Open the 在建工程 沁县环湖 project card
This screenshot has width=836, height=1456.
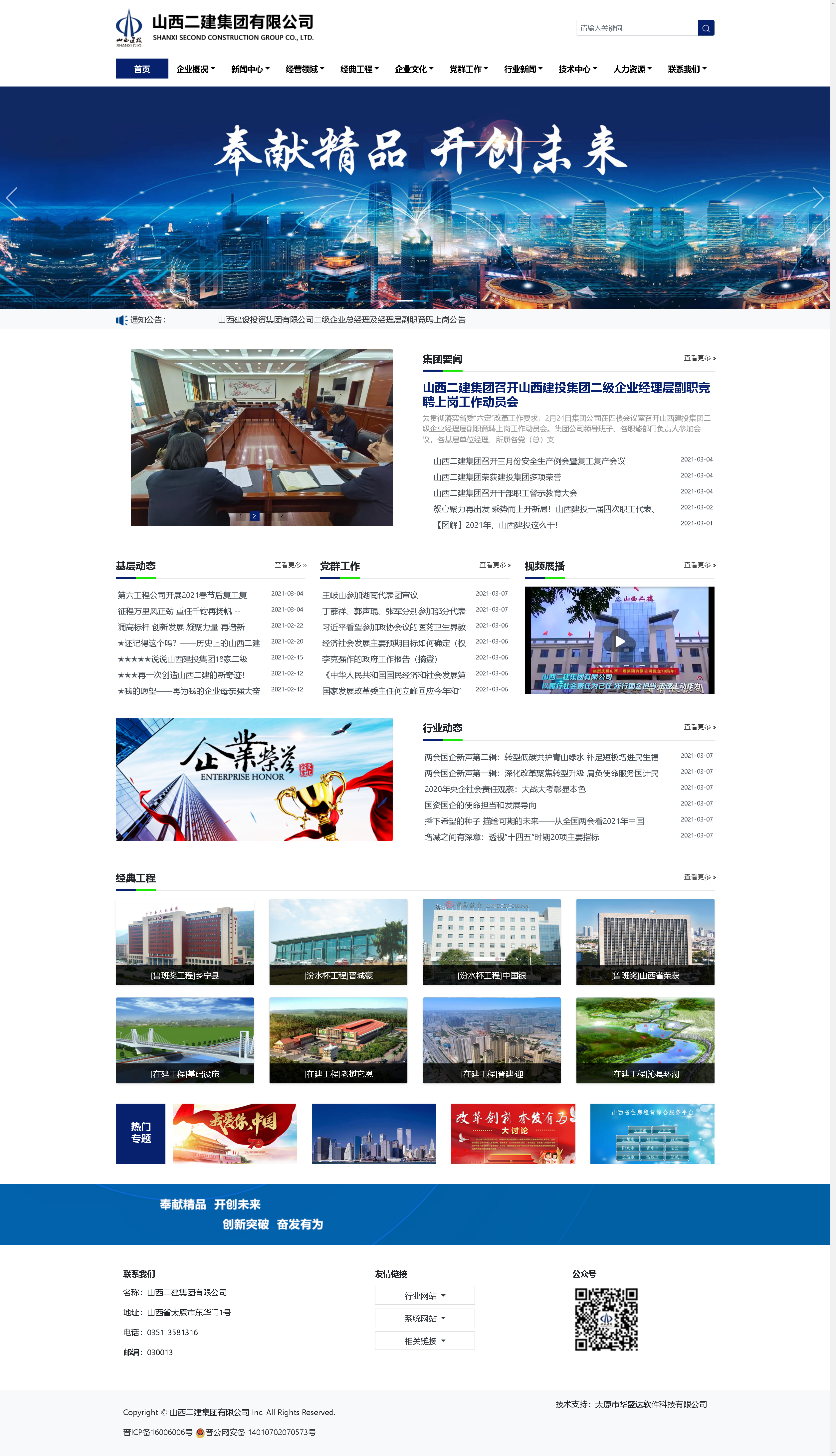pos(645,1040)
